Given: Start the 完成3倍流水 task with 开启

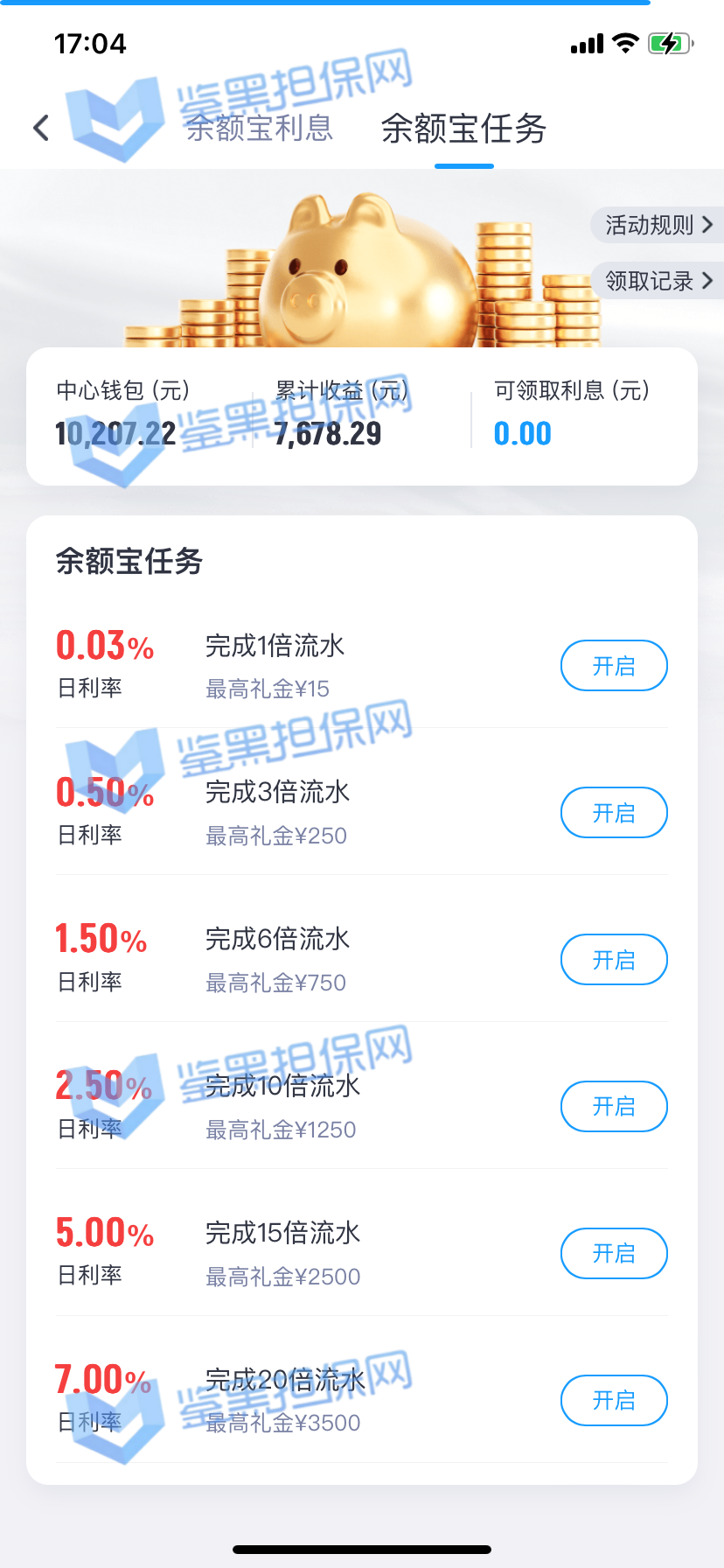Looking at the screenshot, I should (614, 813).
